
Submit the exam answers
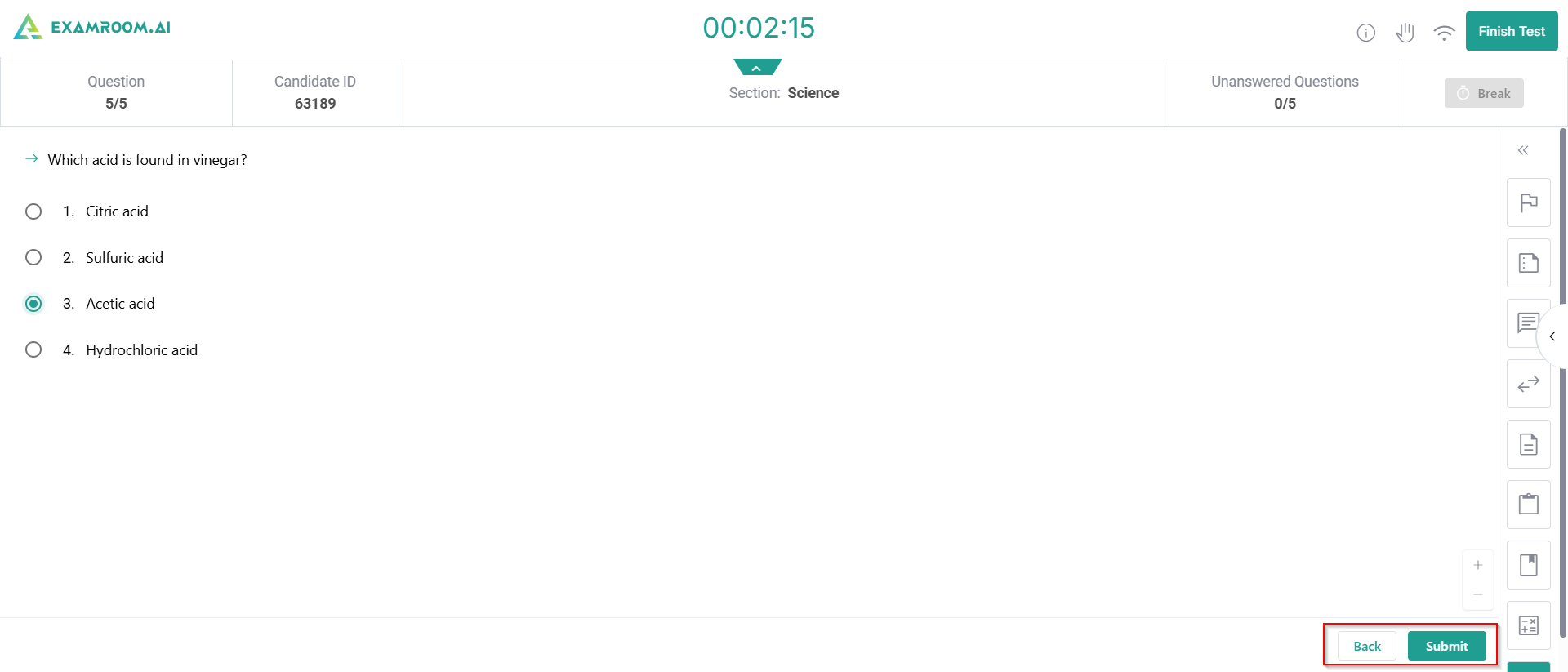1446,646
